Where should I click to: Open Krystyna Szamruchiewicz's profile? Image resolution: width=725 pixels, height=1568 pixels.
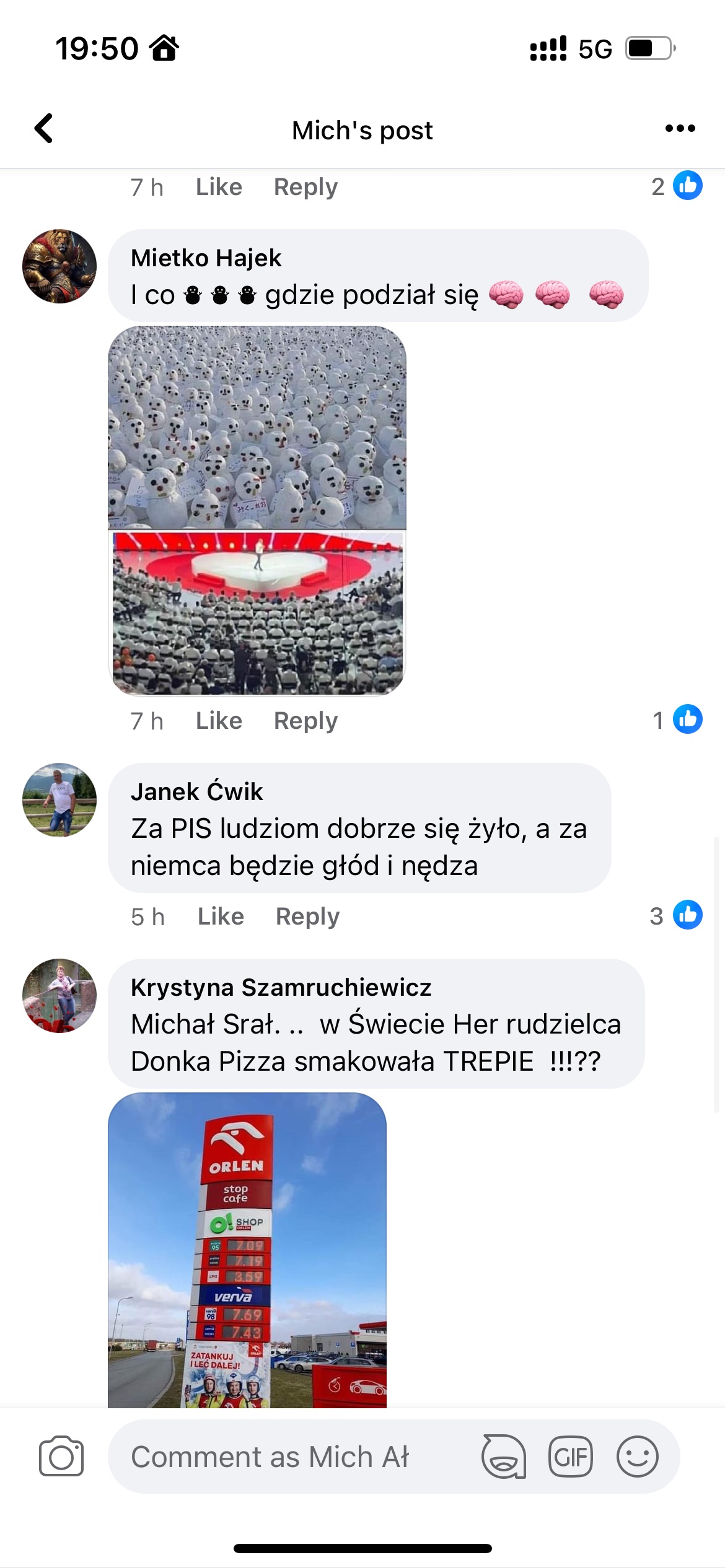(x=59, y=996)
